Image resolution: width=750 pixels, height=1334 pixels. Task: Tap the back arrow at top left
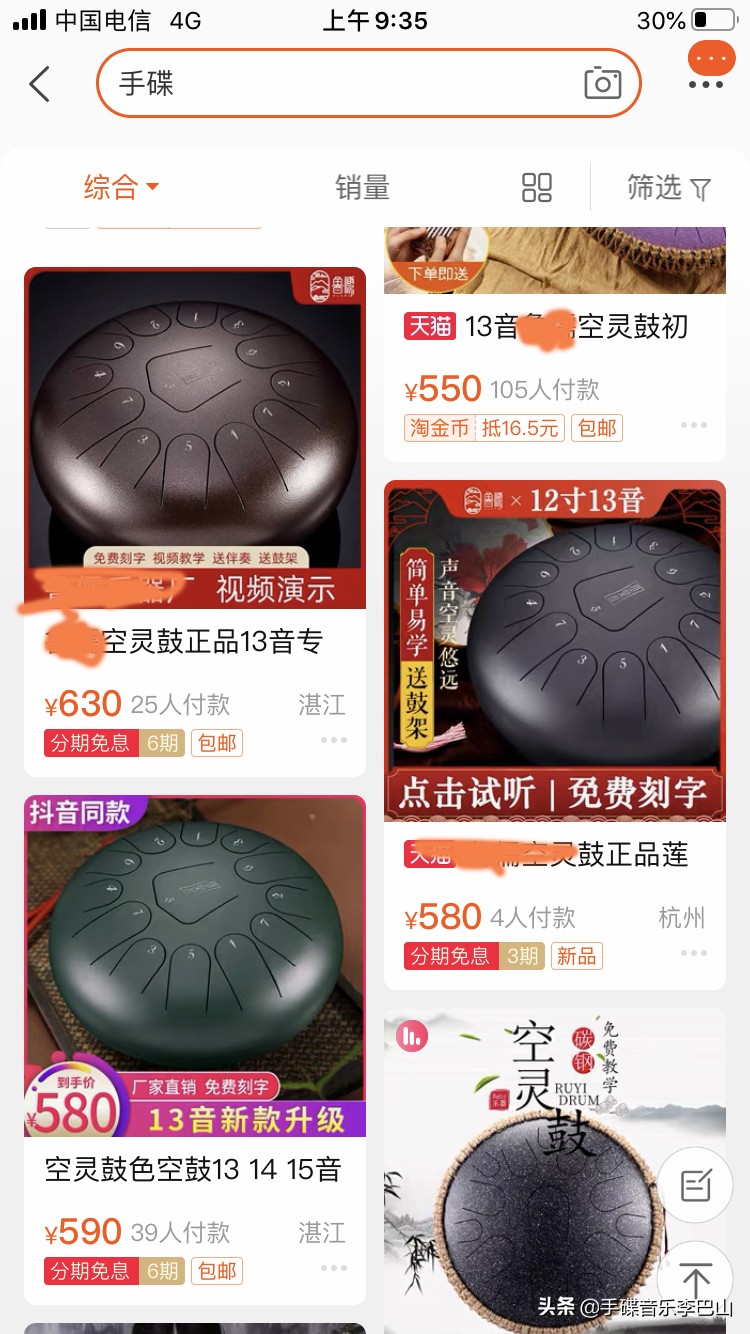coord(38,84)
